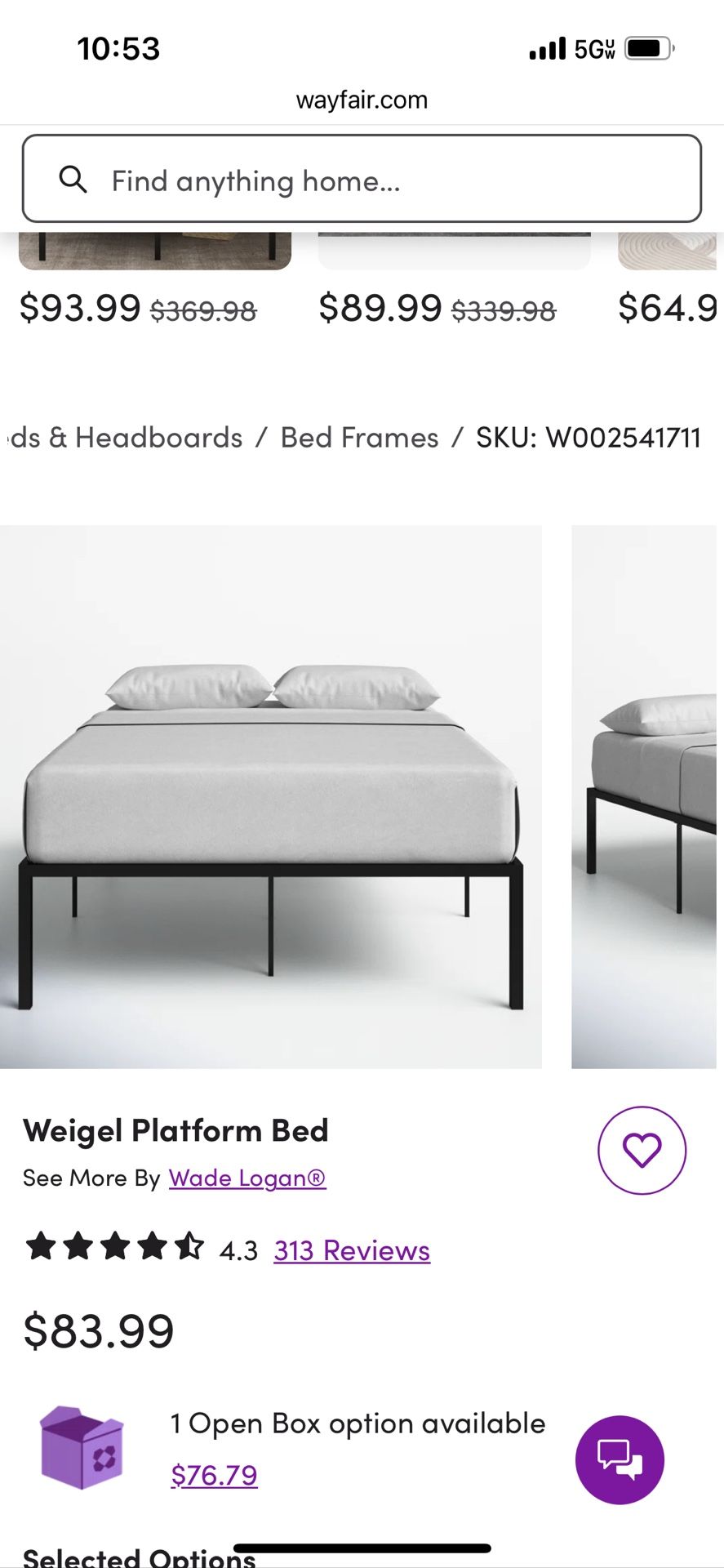This screenshot has height=1568, width=724.
Task: View the second bed photo in gallery
Action: pos(645,796)
